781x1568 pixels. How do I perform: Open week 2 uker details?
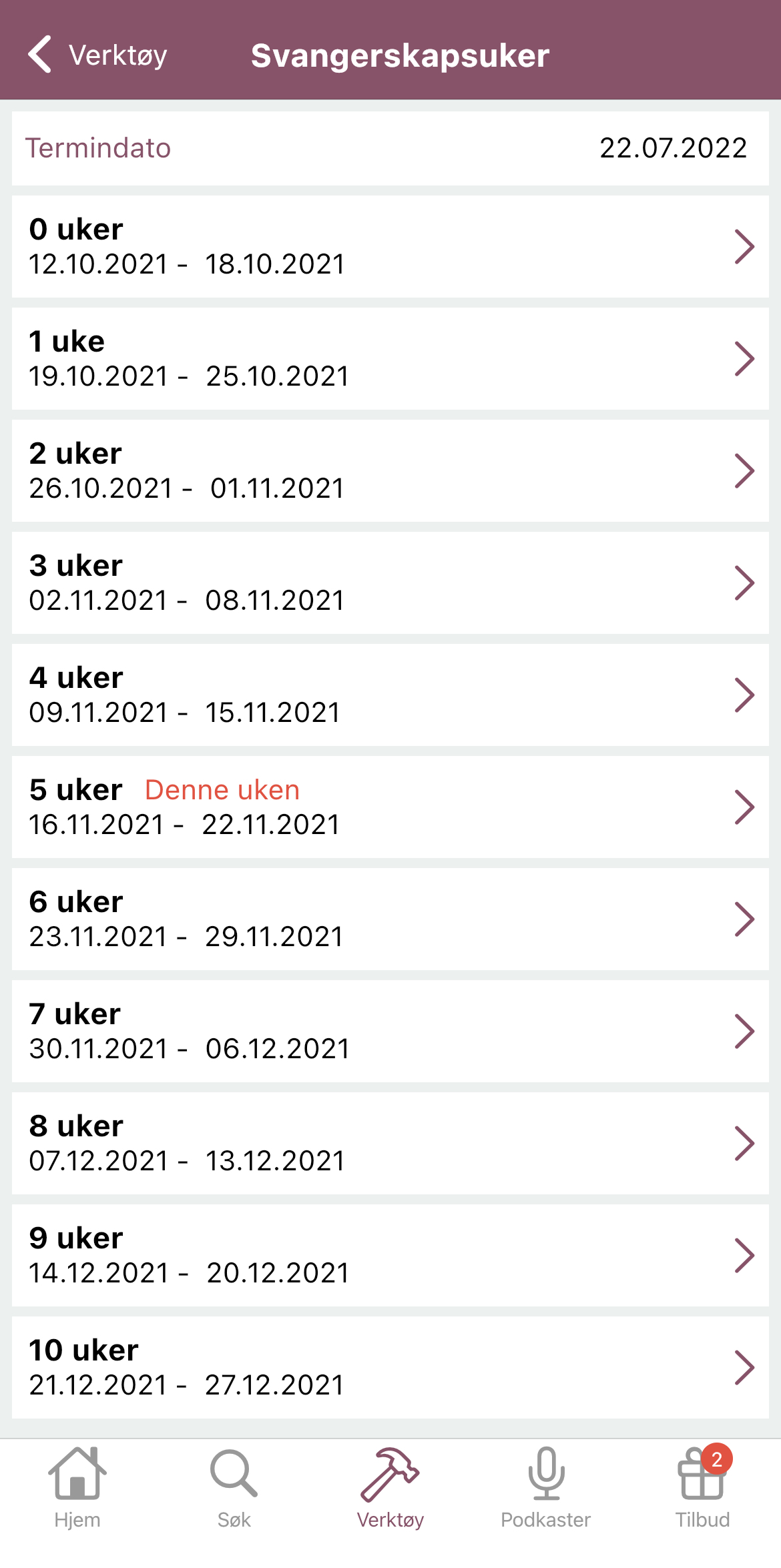click(390, 470)
